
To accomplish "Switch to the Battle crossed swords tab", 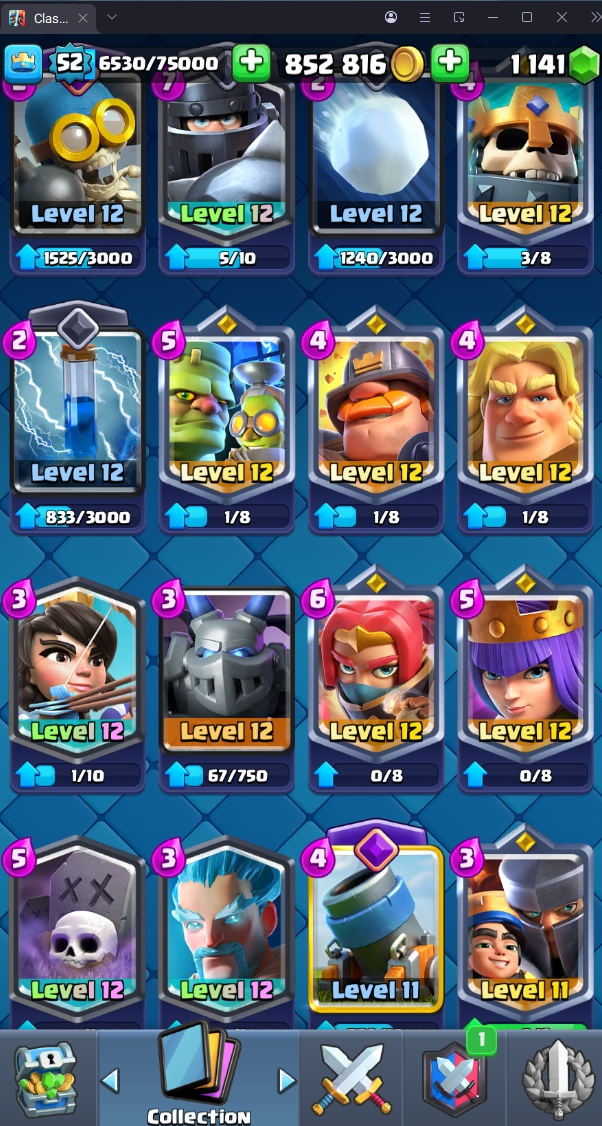I will coord(348,1078).
